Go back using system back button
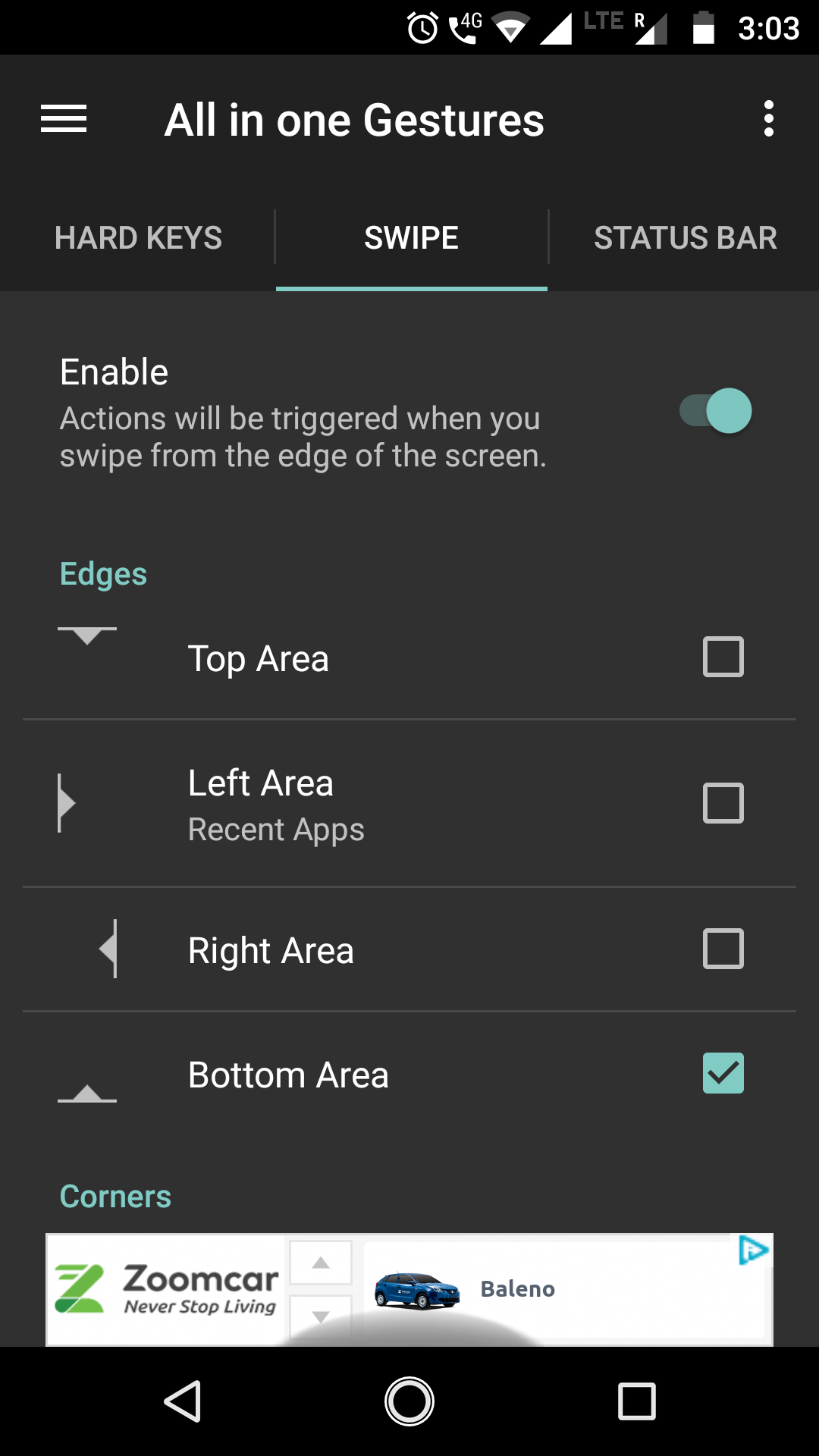This screenshot has width=819, height=1456. coord(183,1401)
